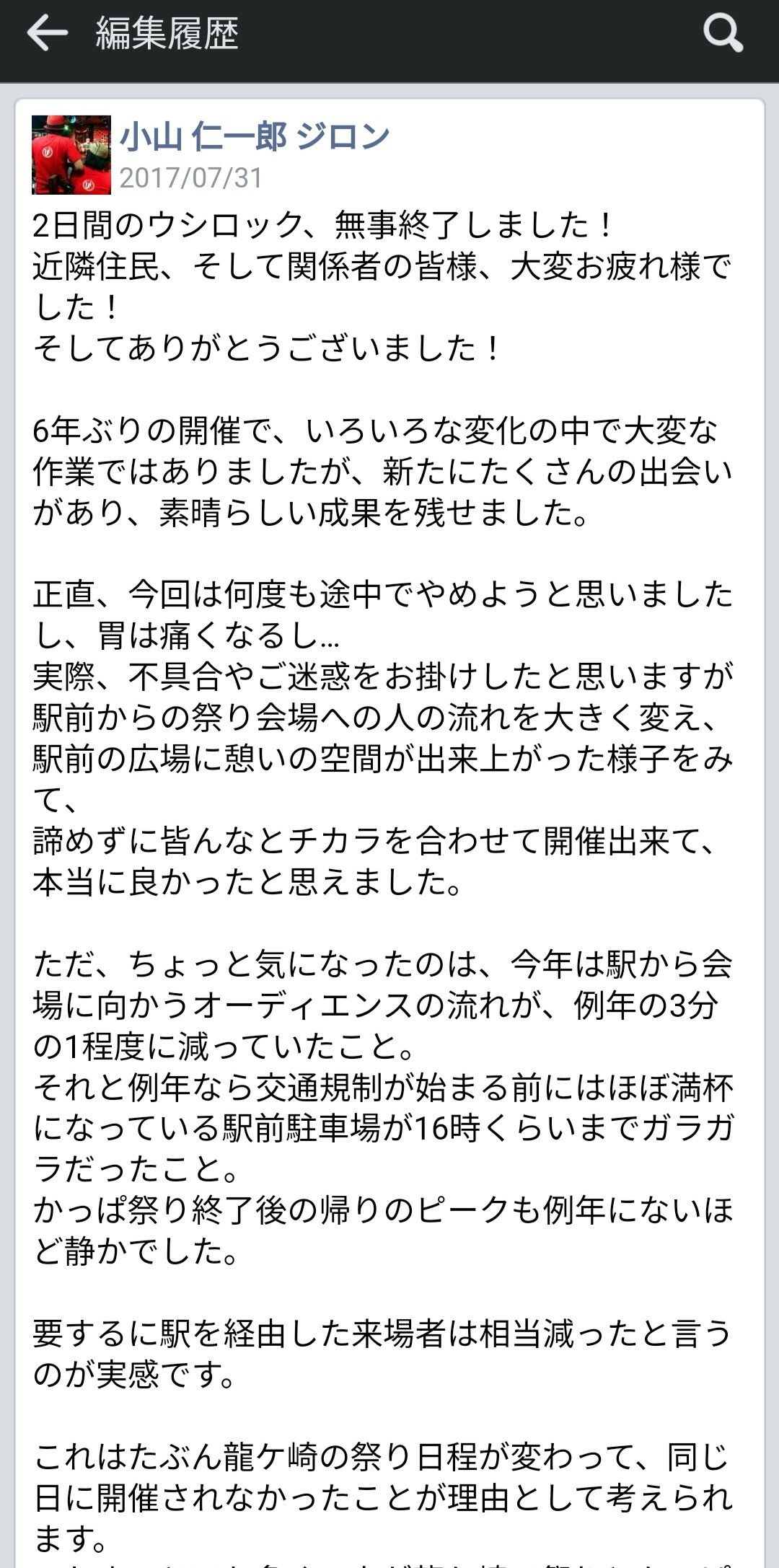Go back from the 編集履歴 screen
779x1568 pixels.
[47, 33]
